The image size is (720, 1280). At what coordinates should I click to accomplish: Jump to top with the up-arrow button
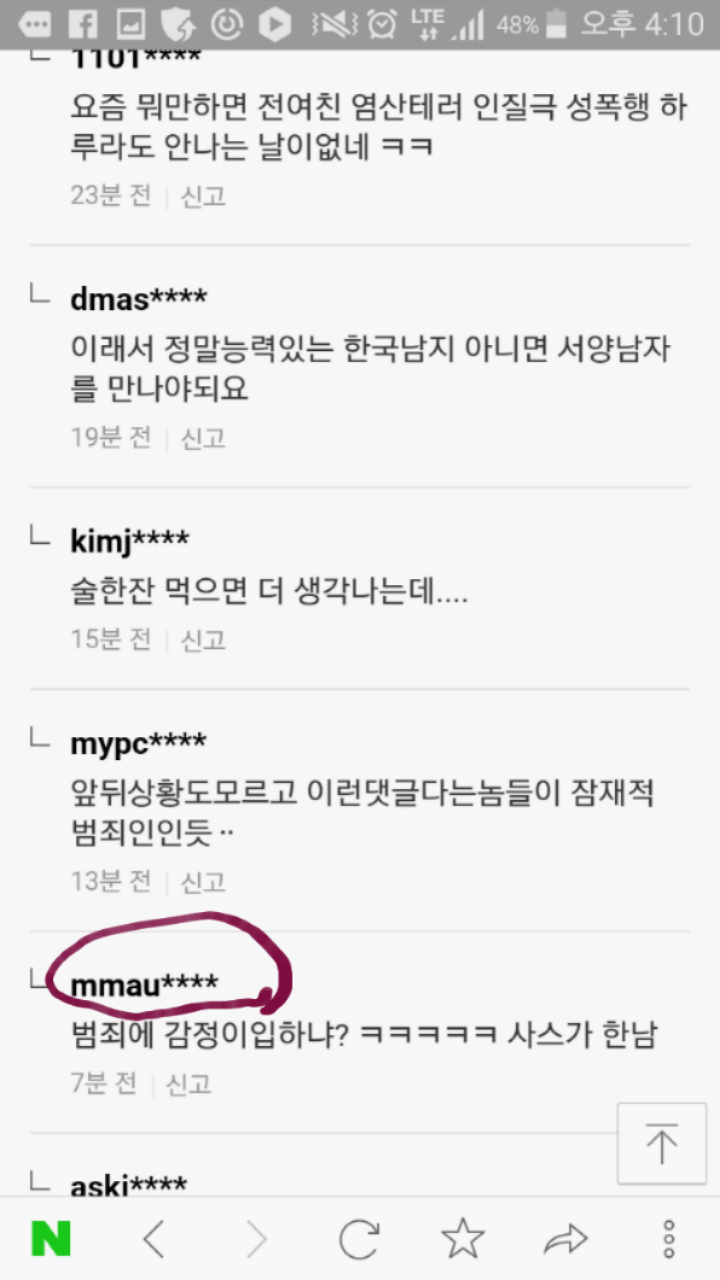(x=661, y=1143)
